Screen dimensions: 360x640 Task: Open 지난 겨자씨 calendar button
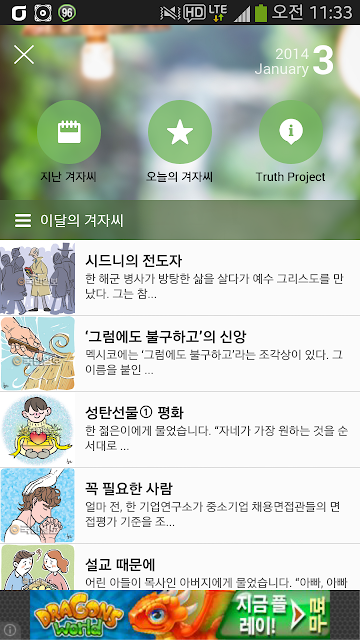[x=69, y=132]
